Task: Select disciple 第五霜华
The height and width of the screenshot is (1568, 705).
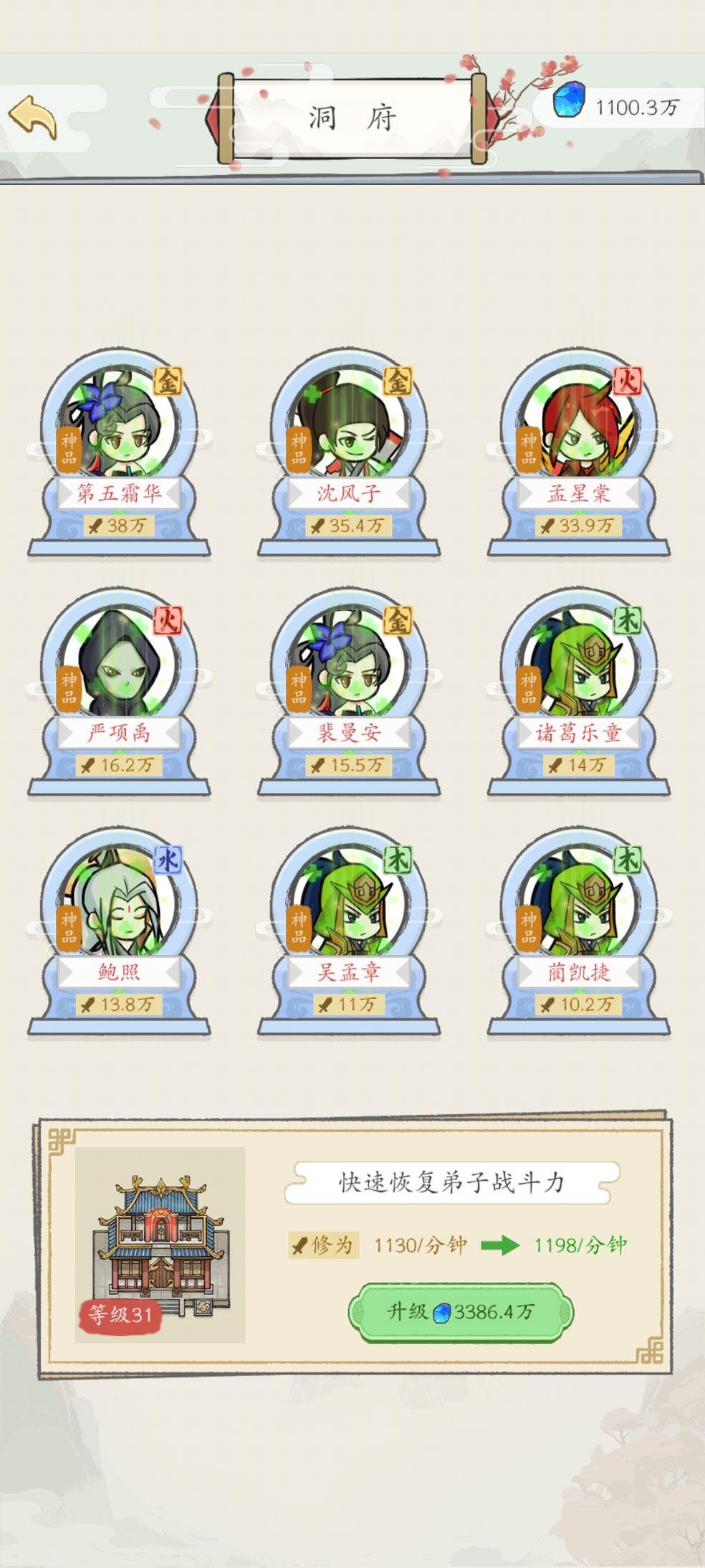Action: point(119,452)
